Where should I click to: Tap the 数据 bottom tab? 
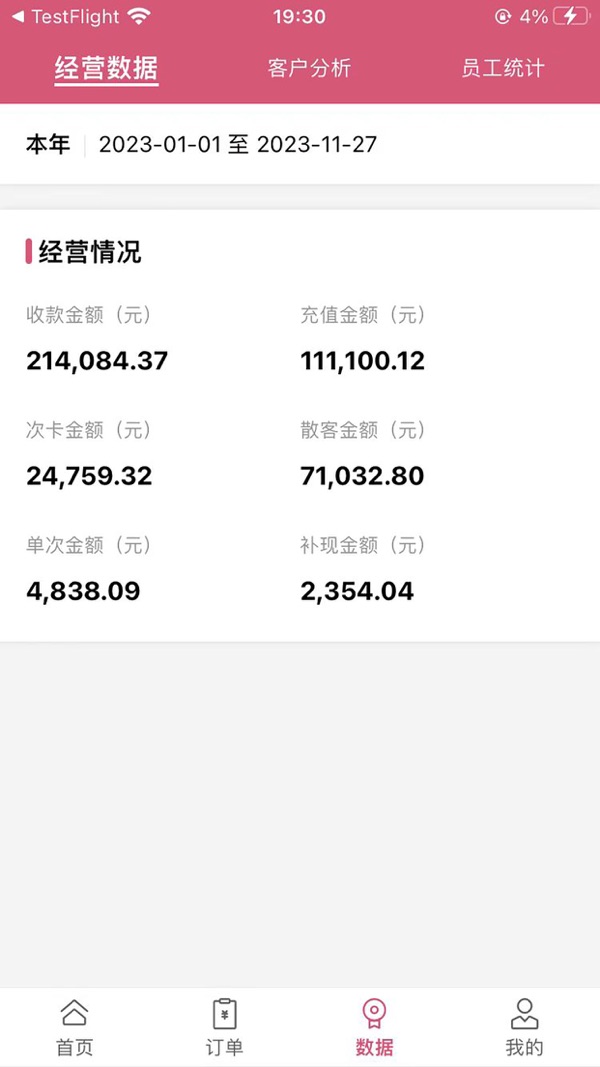[374, 1027]
